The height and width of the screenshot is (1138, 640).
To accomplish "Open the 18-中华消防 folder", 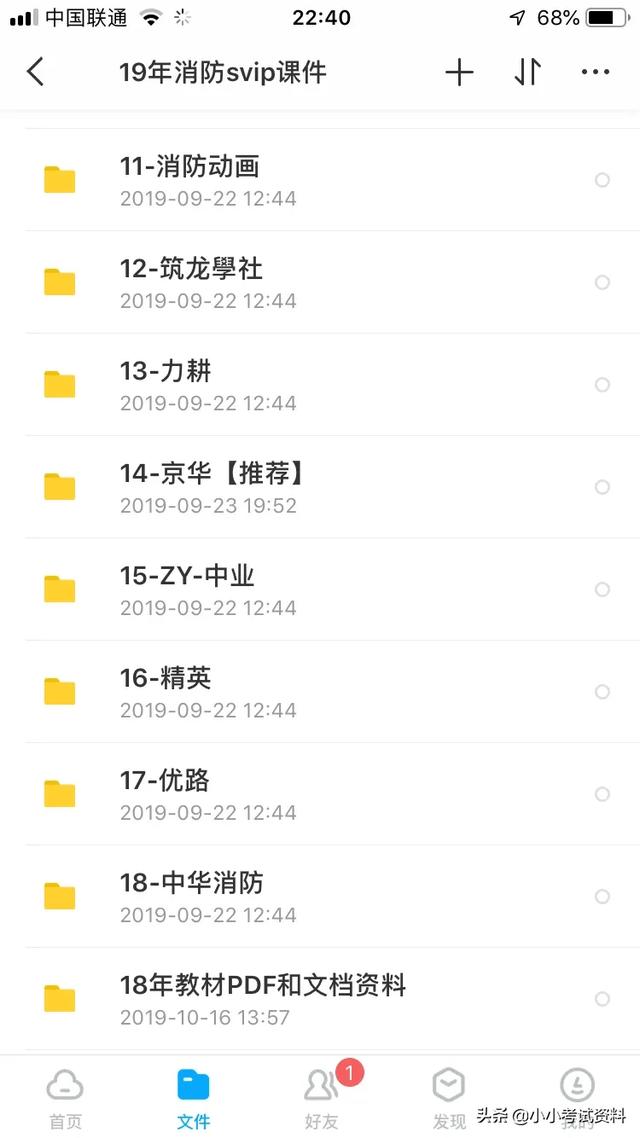I will click(192, 896).
